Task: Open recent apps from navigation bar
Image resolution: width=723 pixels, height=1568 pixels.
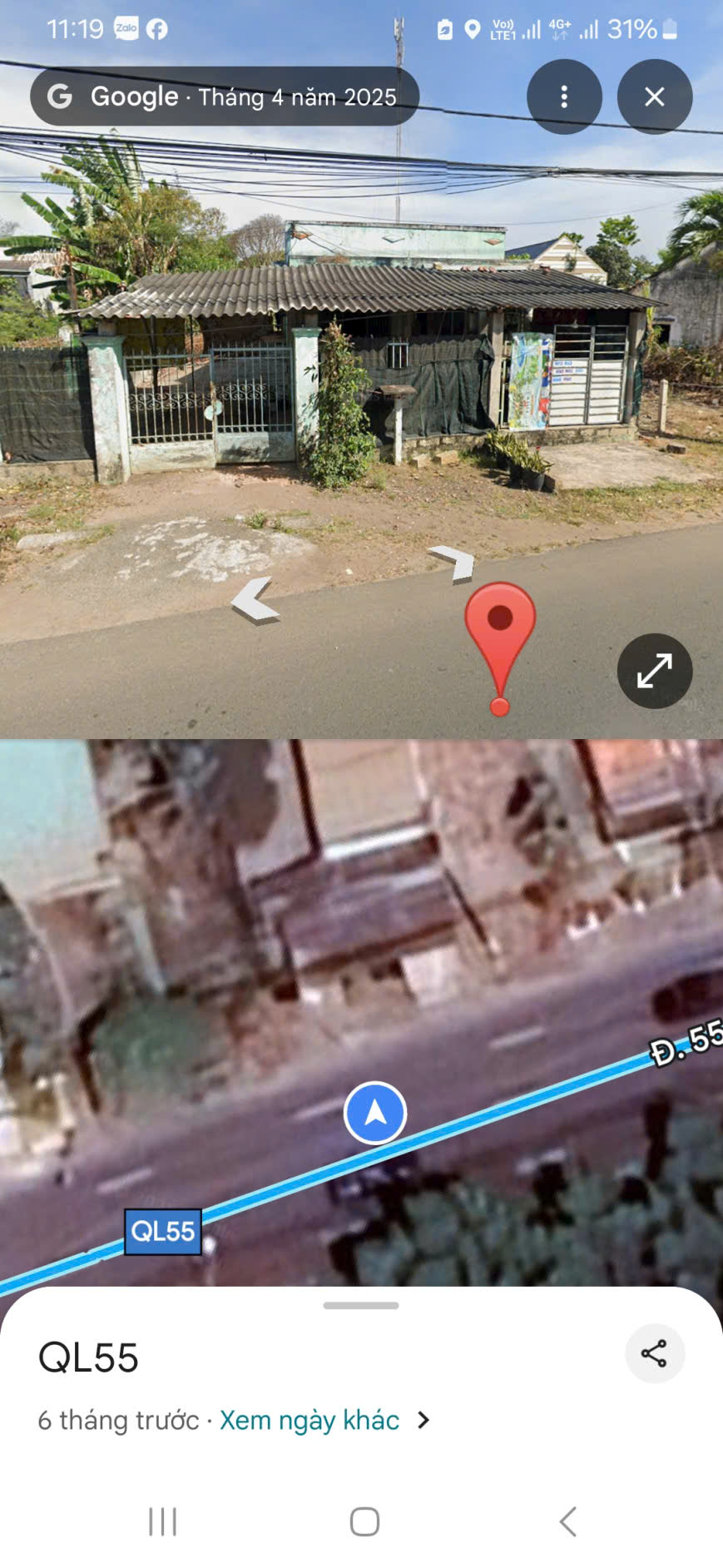Action: tap(162, 1521)
